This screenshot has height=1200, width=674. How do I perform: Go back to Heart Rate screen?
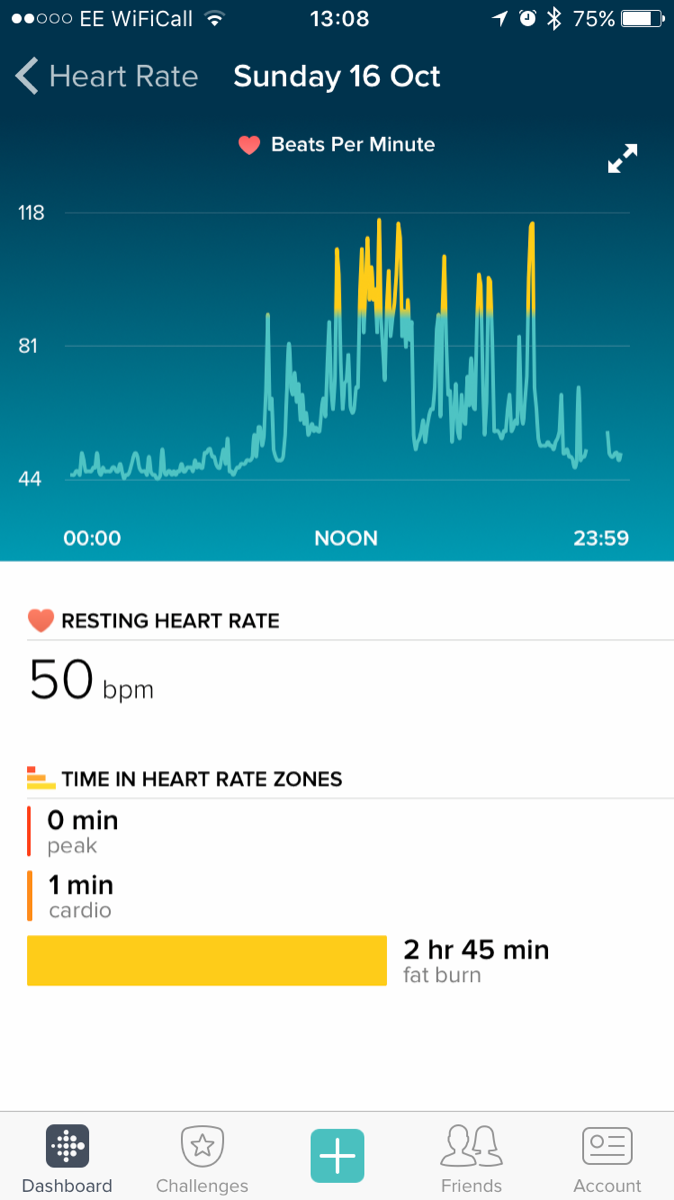click(x=106, y=77)
